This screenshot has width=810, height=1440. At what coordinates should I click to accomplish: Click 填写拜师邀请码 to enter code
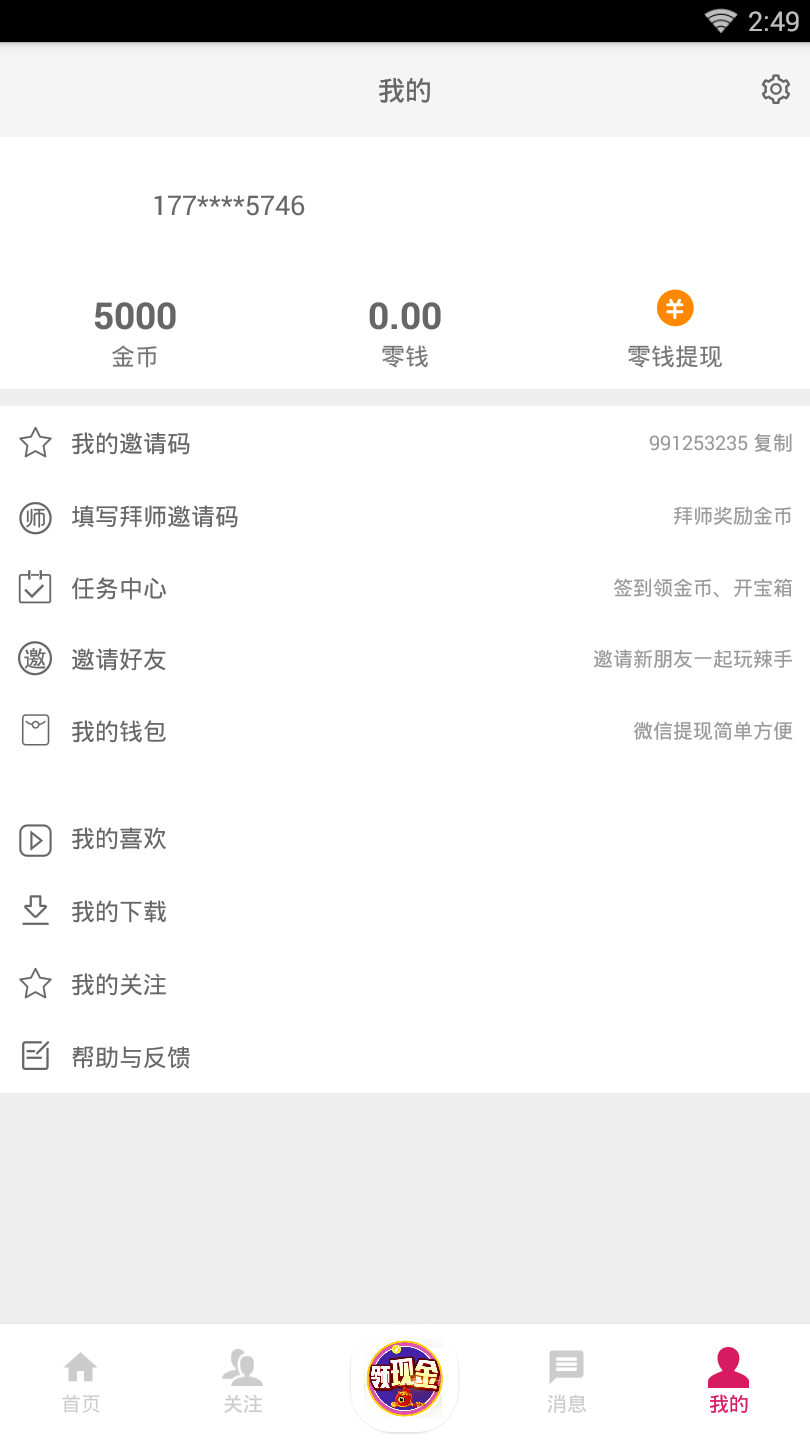tap(155, 517)
